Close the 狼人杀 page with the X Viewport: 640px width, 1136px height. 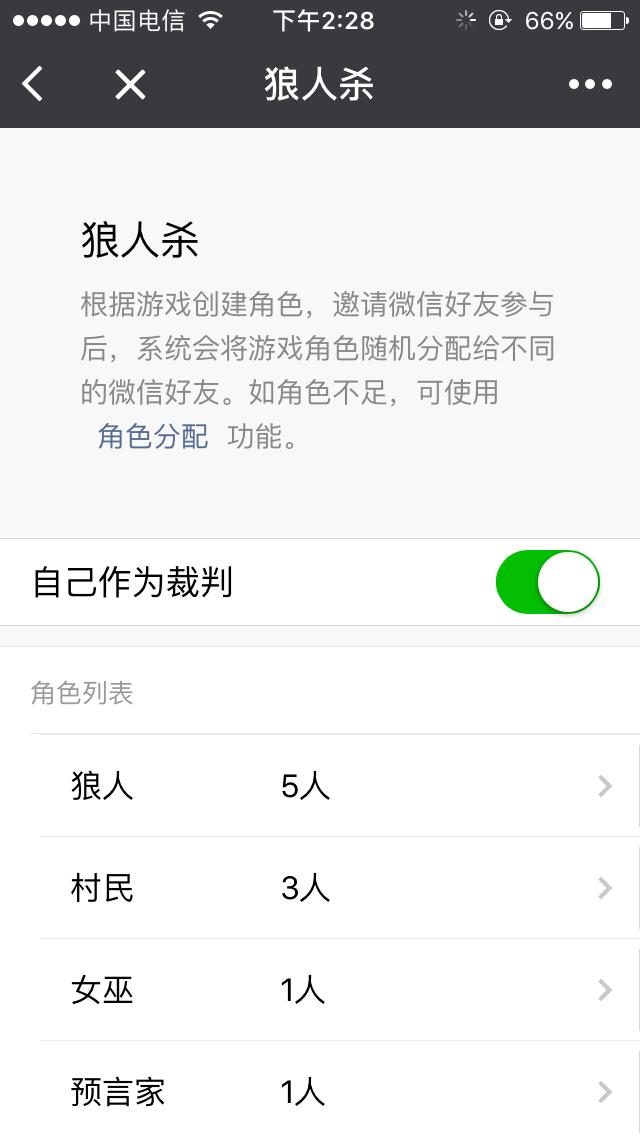pos(130,84)
